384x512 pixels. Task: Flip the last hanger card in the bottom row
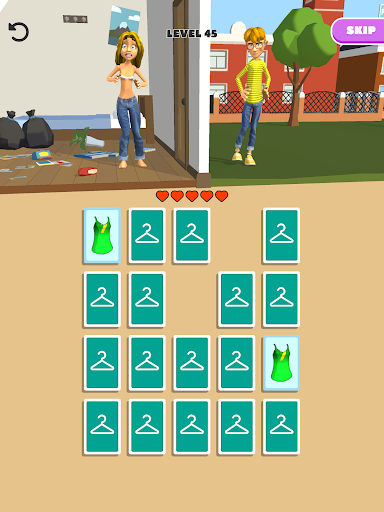click(281, 427)
